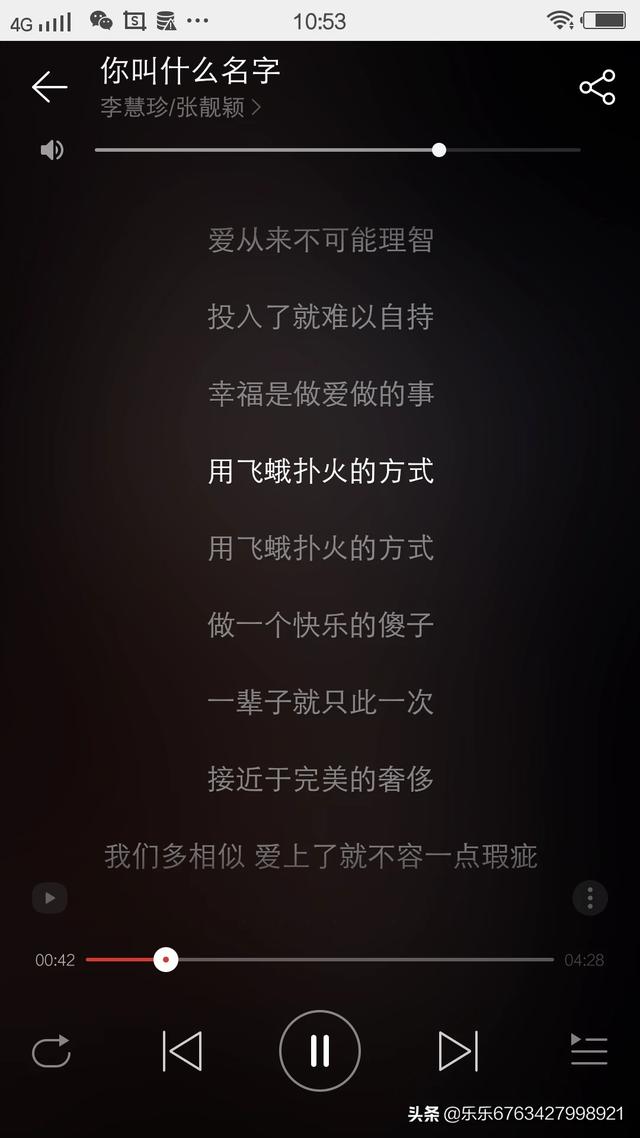Tap the red playback progress knob
The width and height of the screenshot is (640, 1138).
click(166, 959)
